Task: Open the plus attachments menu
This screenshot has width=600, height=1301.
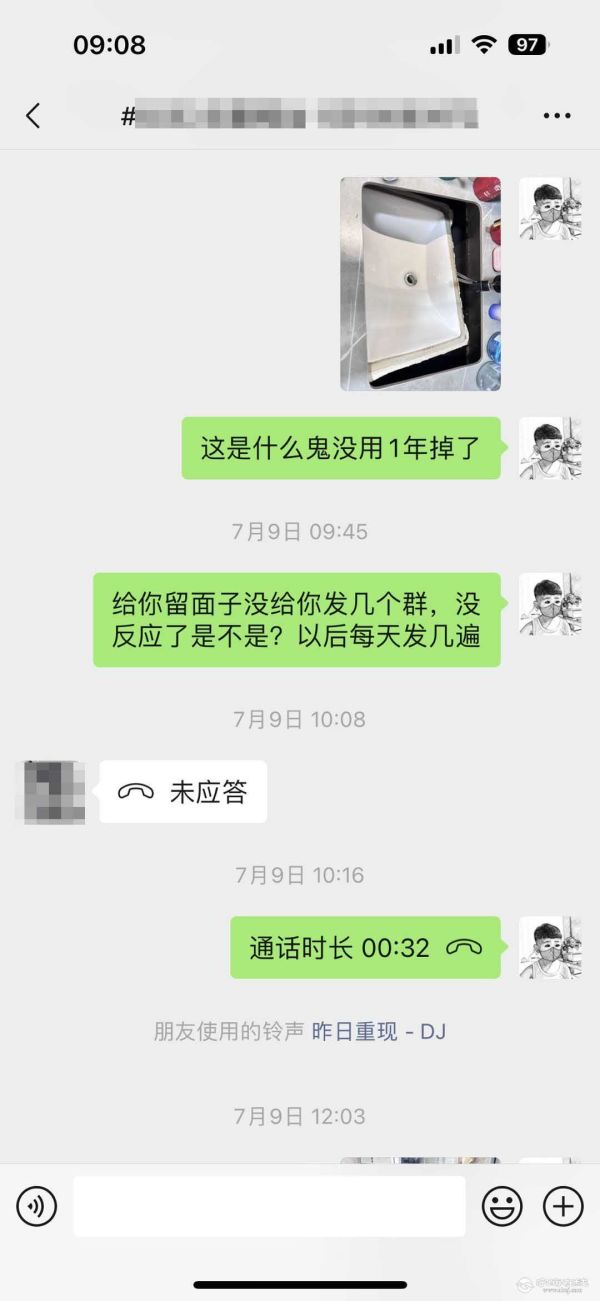Action: [x=563, y=1206]
